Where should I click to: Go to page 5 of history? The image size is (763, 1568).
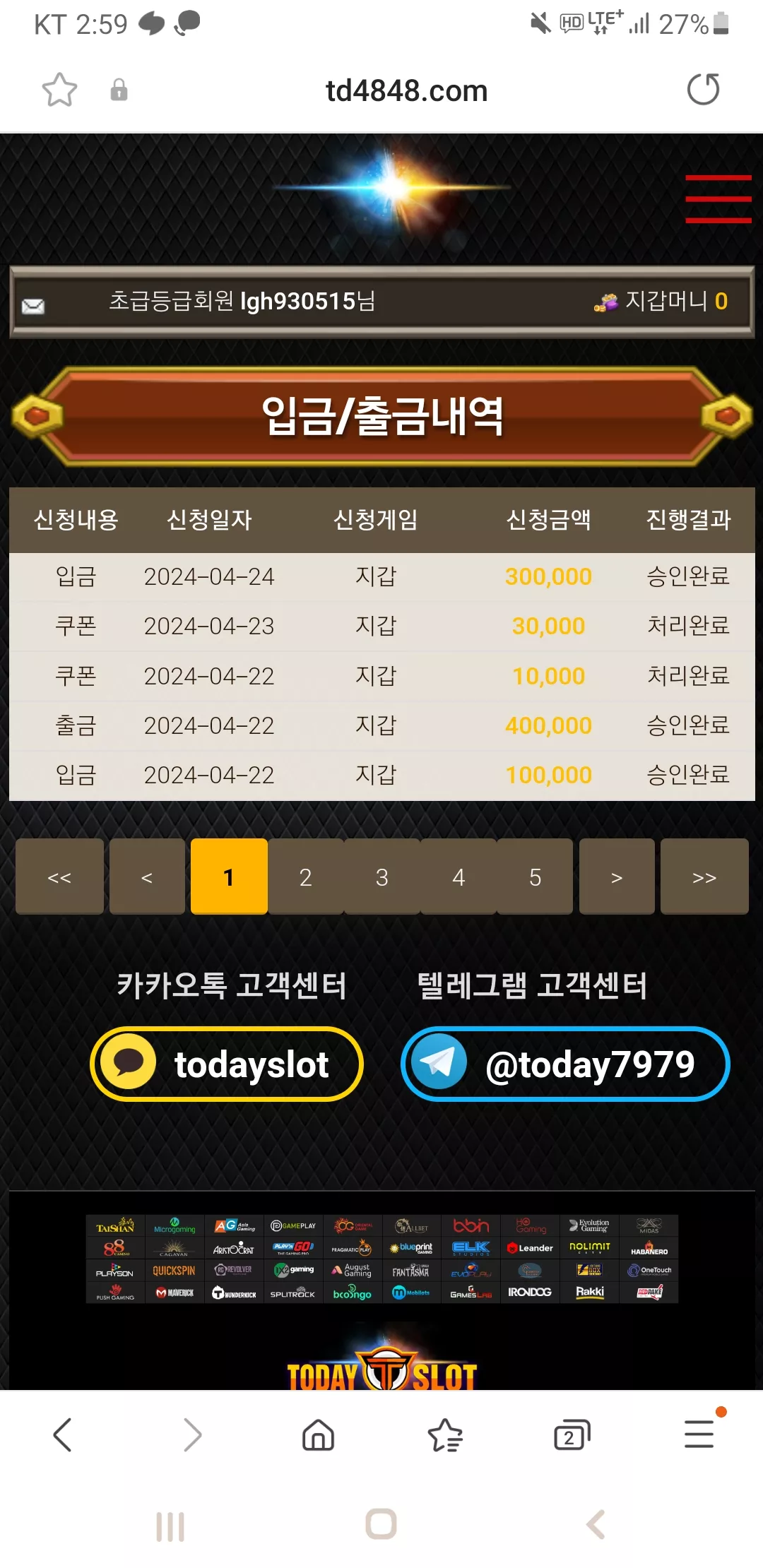point(535,877)
